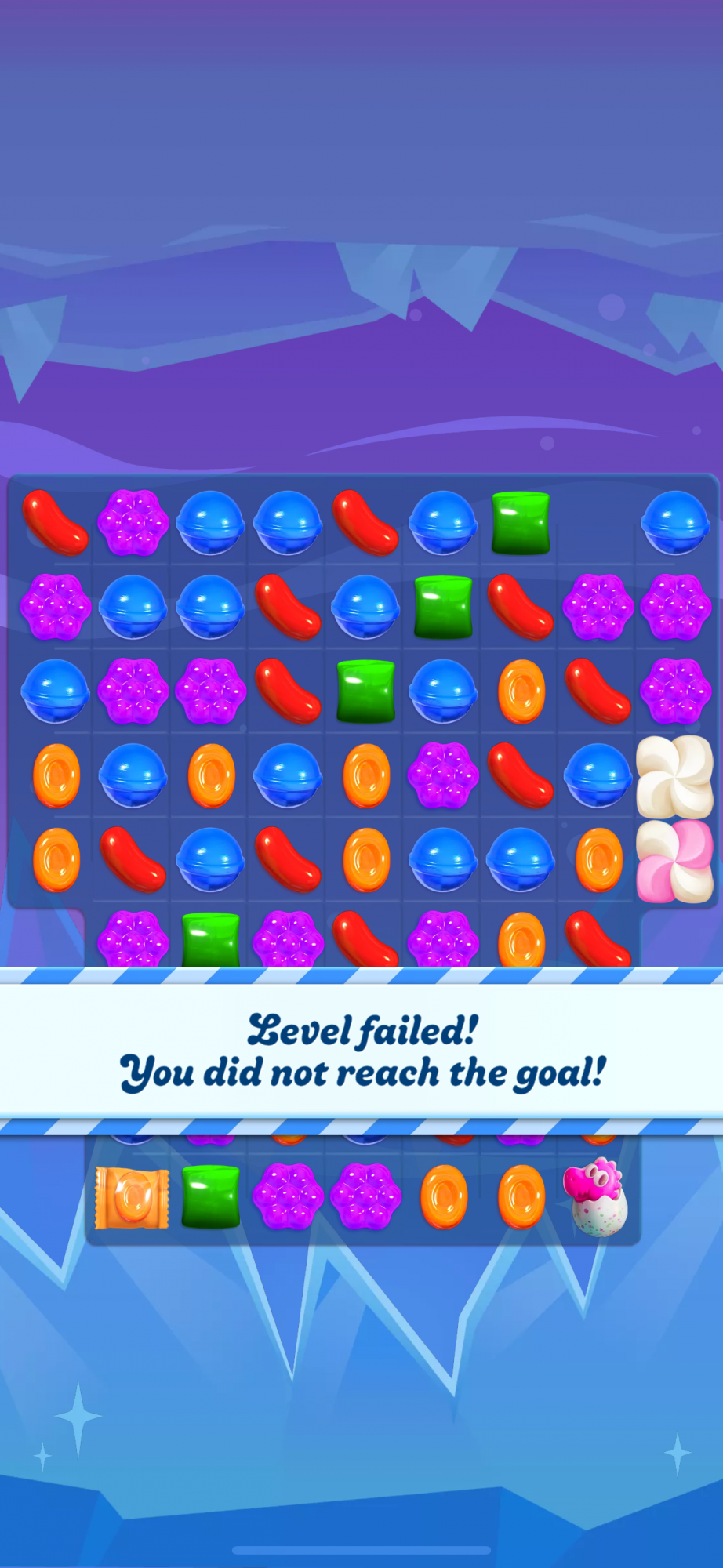Select the pink dragon egg piece

pos(596,1196)
